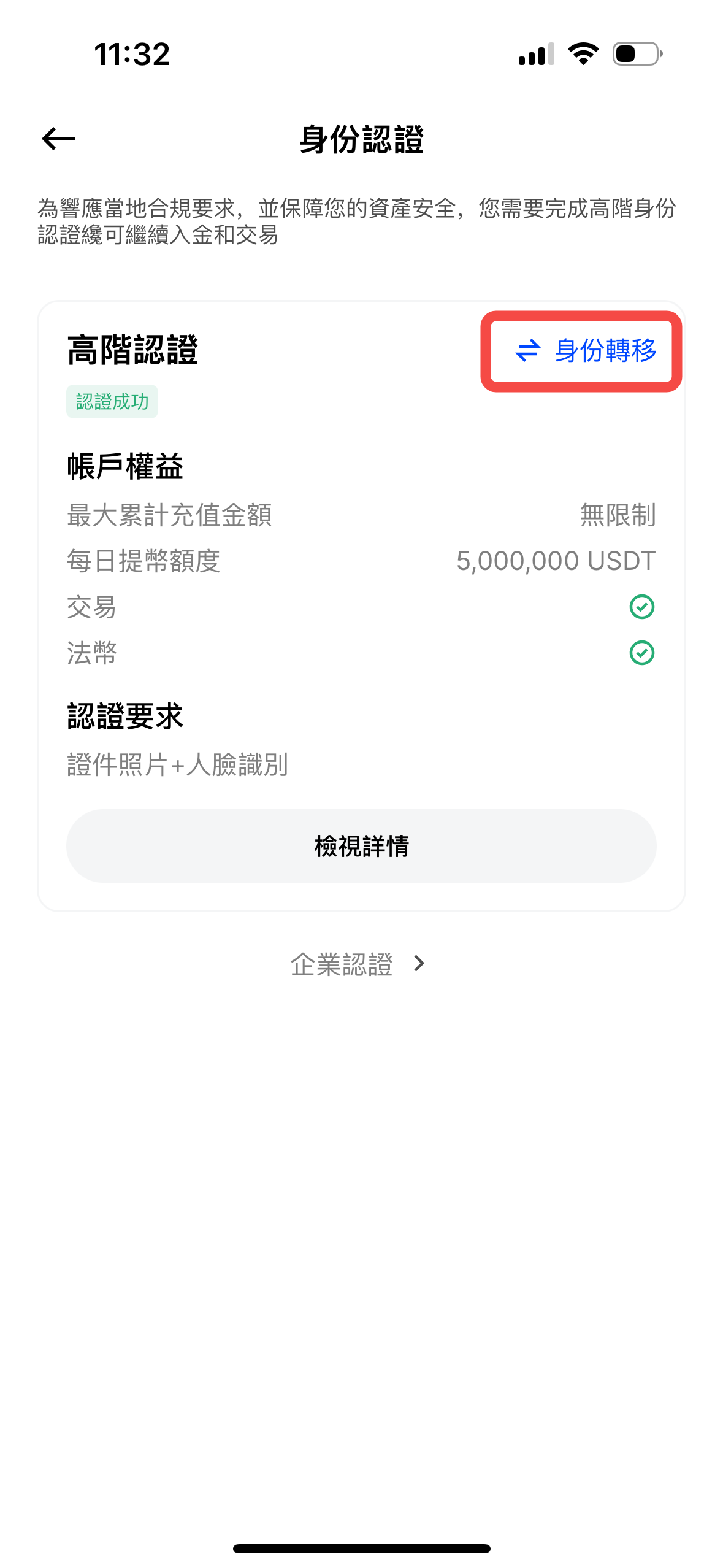Image resolution: width=723 pixels, height=1568 pixels.
Task: Go back using the arrow icon
Action: tap(59, 139)
